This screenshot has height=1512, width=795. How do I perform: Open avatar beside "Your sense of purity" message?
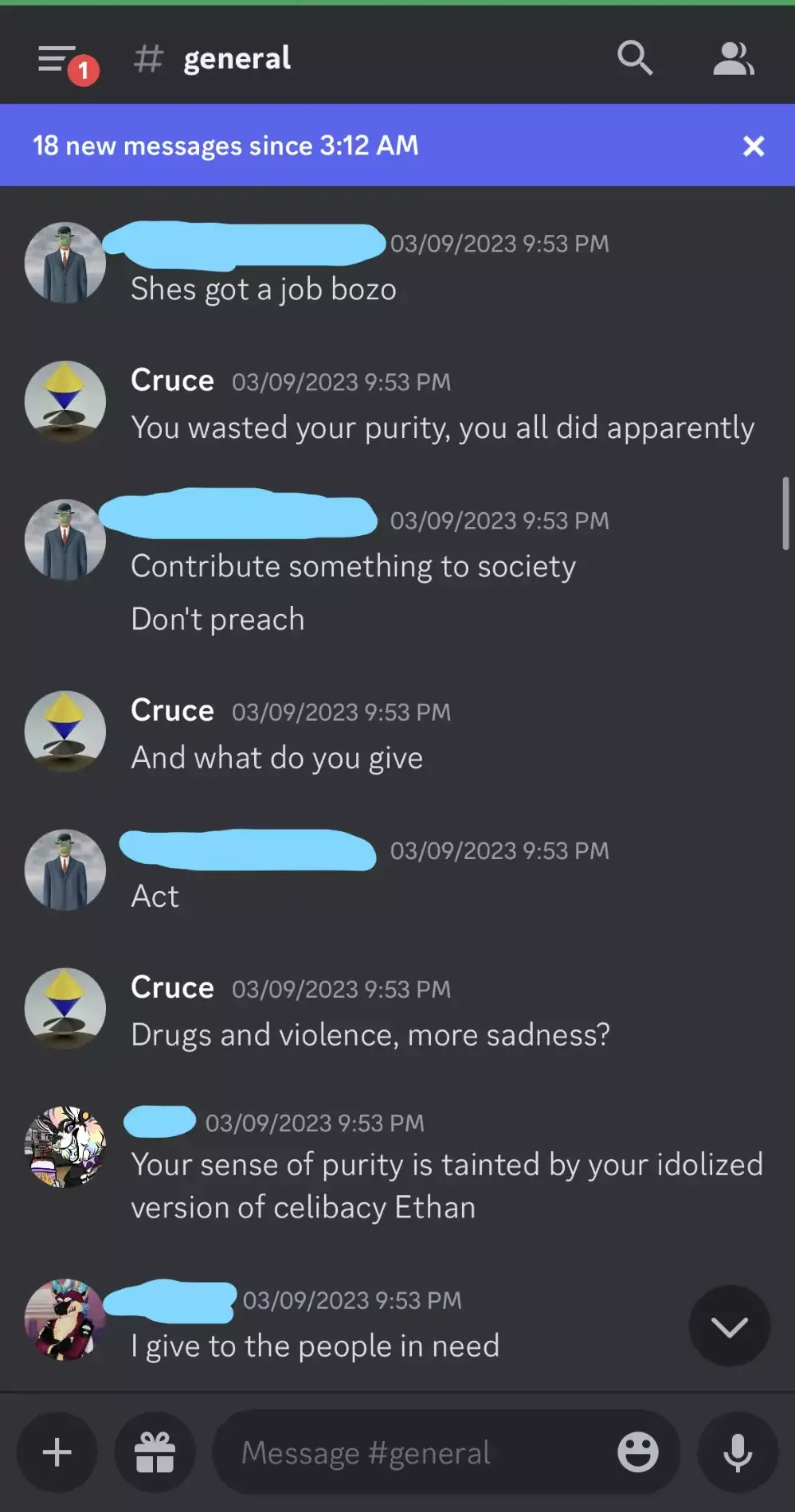click(65, 1147)
